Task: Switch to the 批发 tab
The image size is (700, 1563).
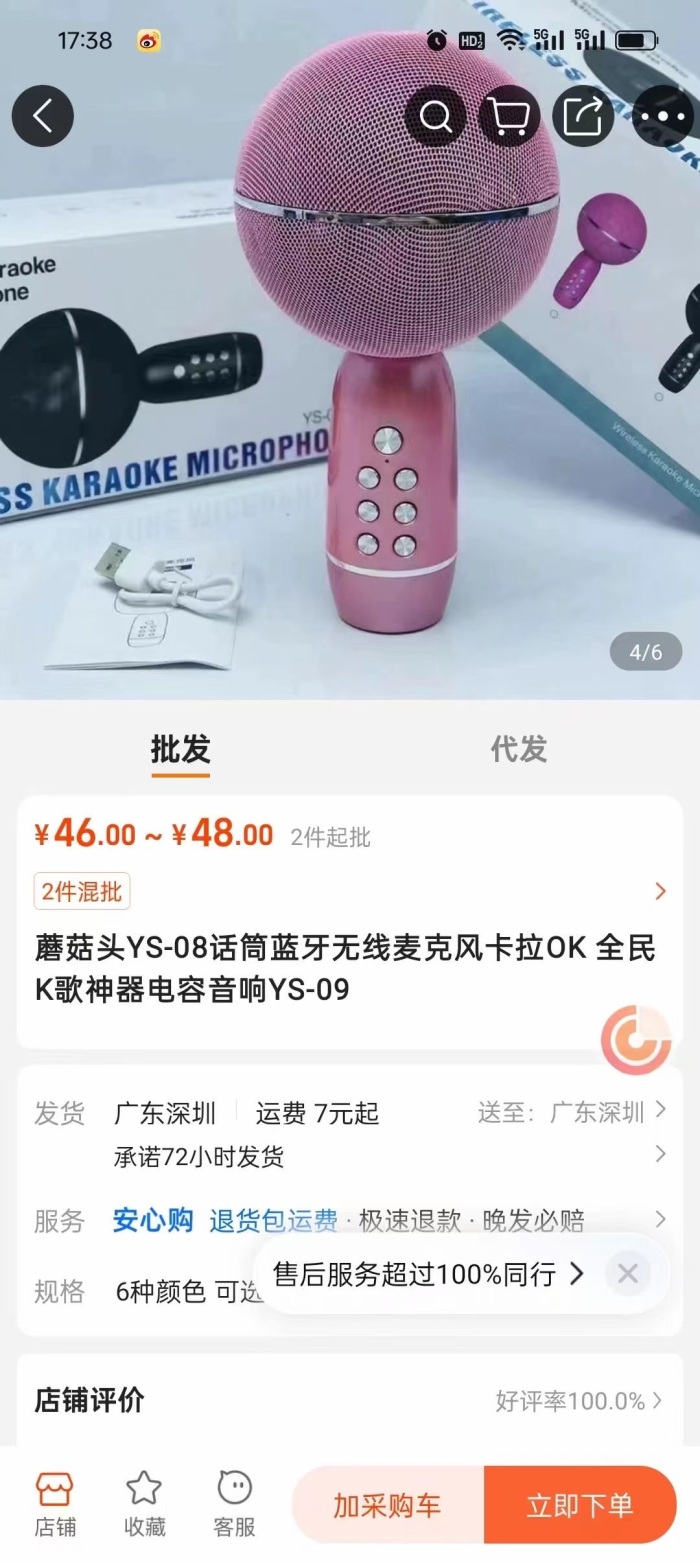Action: [x=181, y=750]
